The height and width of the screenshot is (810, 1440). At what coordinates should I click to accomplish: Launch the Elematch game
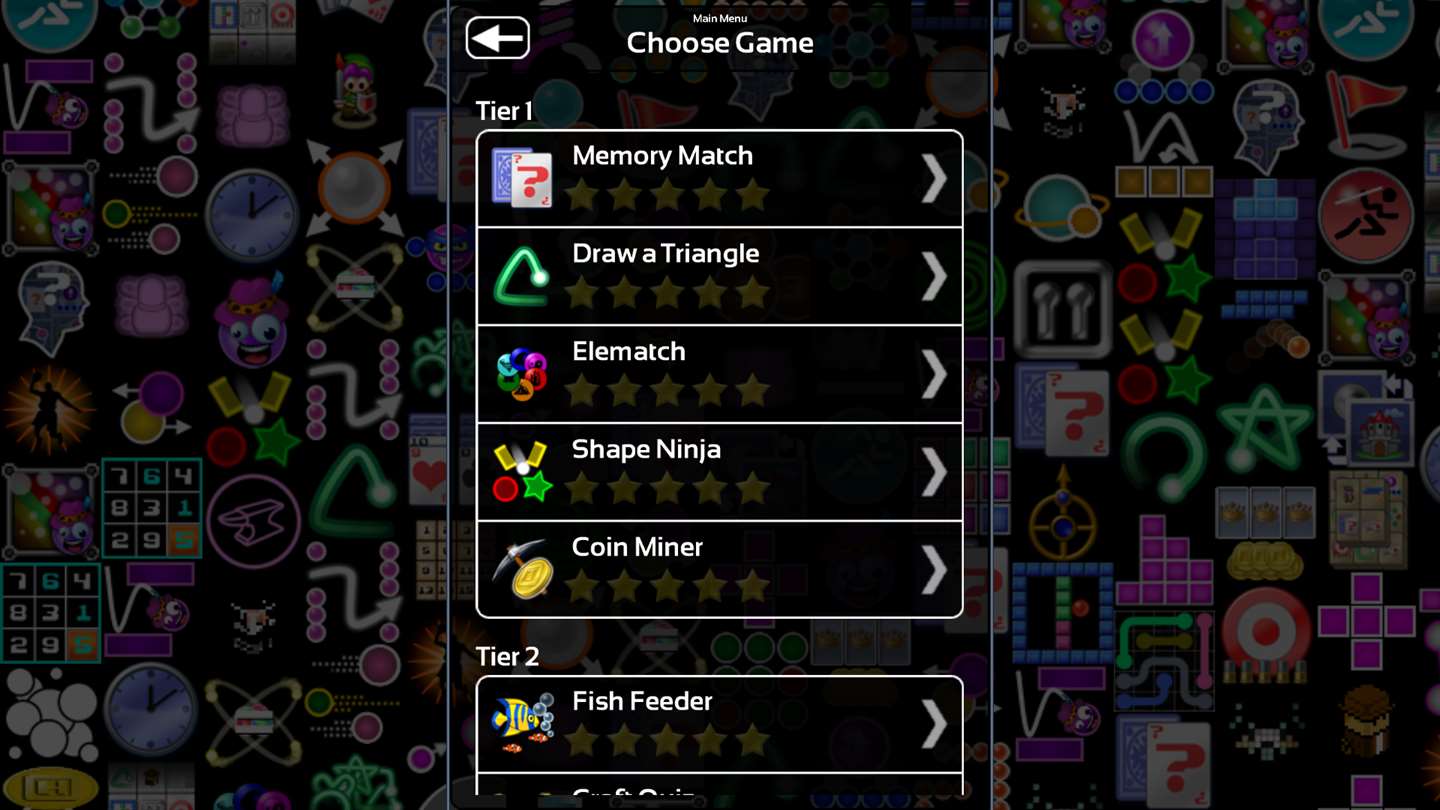point(719,374)
